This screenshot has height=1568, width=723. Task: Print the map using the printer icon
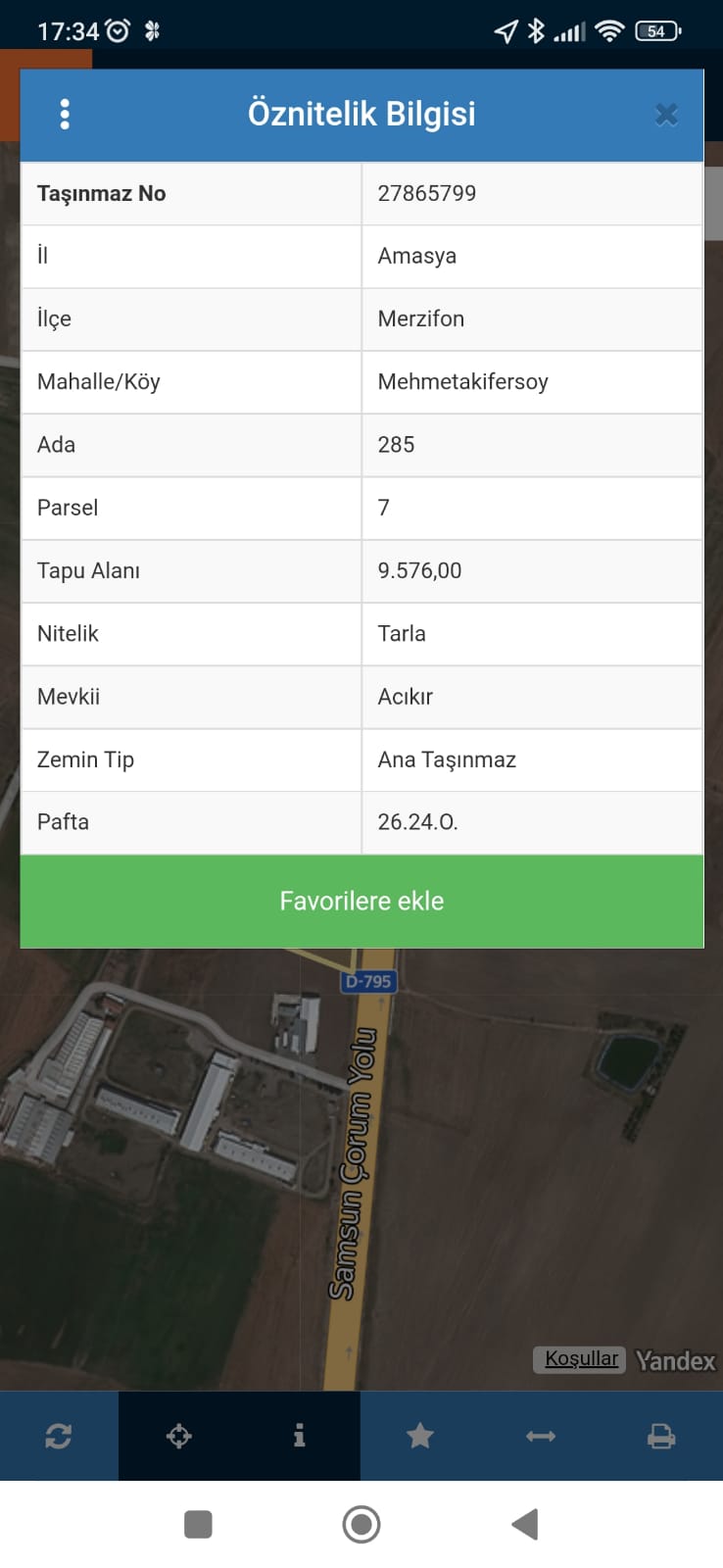tap(661, 1436)
